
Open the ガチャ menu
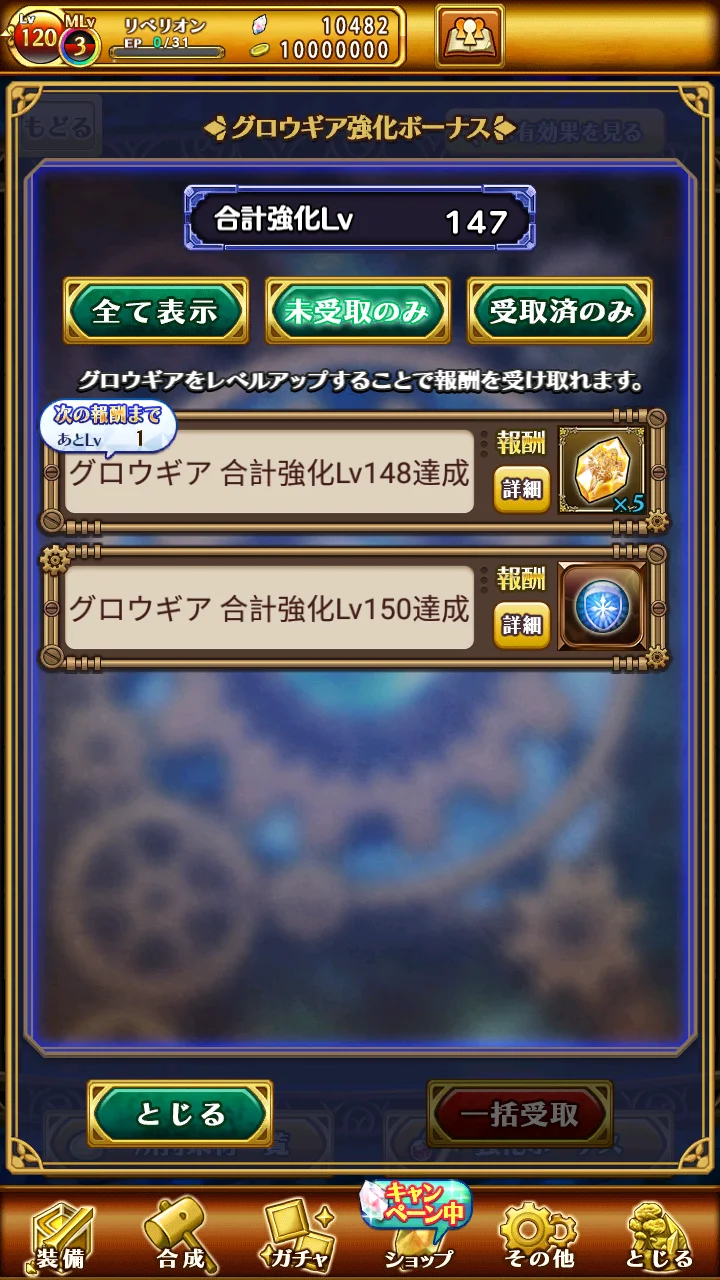point(298,1236)
